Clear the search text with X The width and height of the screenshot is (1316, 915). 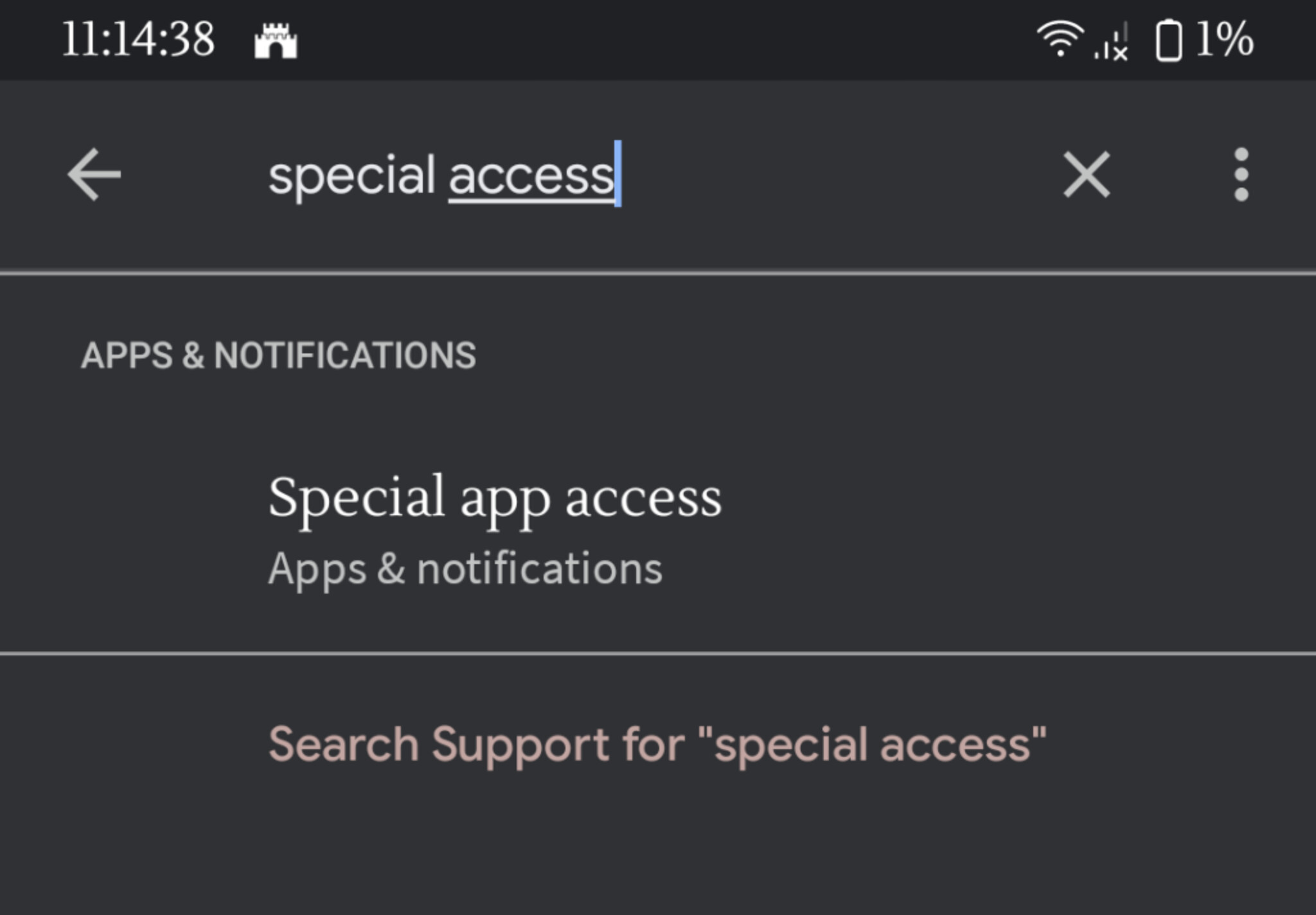coord(1086,174)
